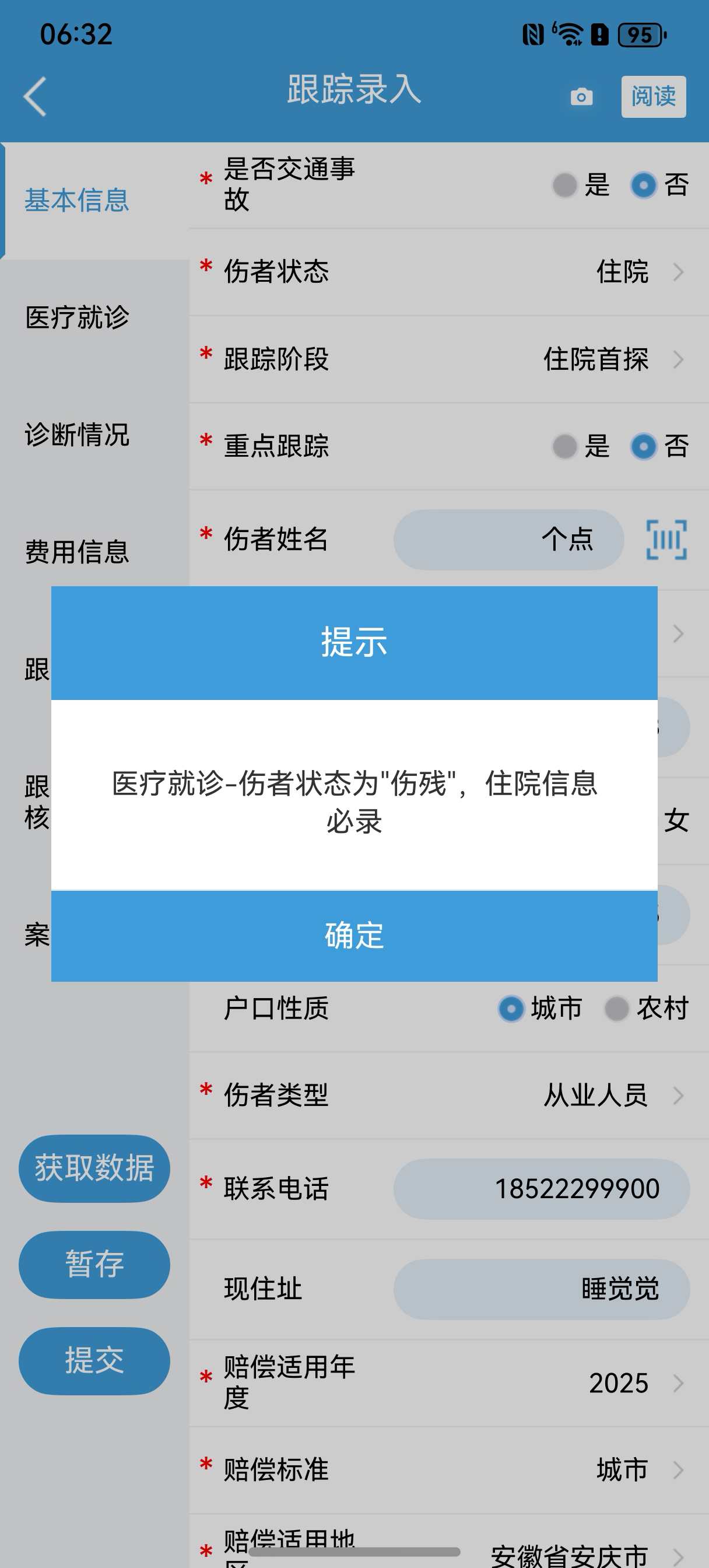The height and width of the screenshot is (1568, 709).
Task: Tap the 获取数据 button
Action: point(94,1168)
